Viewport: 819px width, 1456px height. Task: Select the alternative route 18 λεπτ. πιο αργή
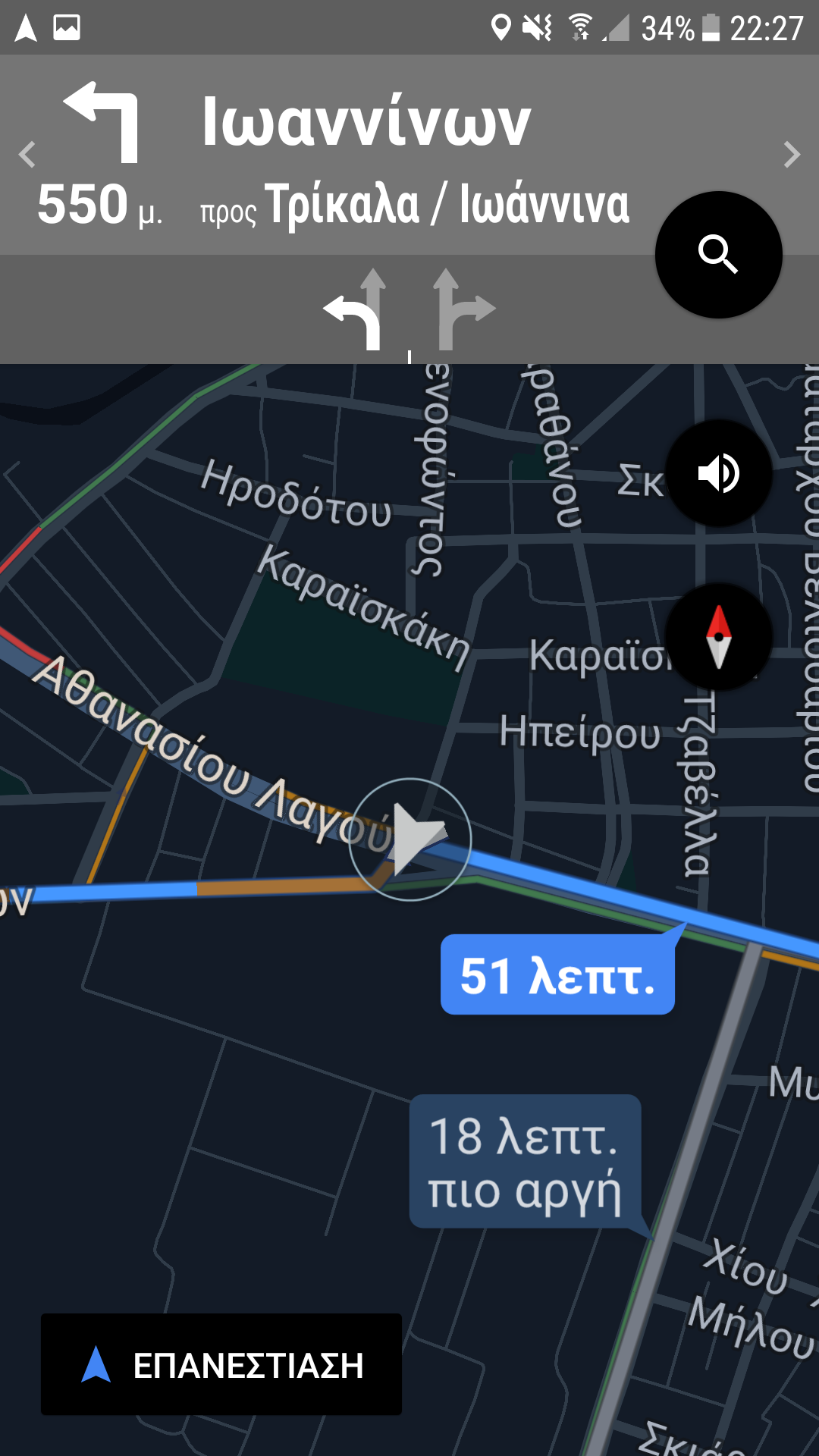coord(525,1161)
